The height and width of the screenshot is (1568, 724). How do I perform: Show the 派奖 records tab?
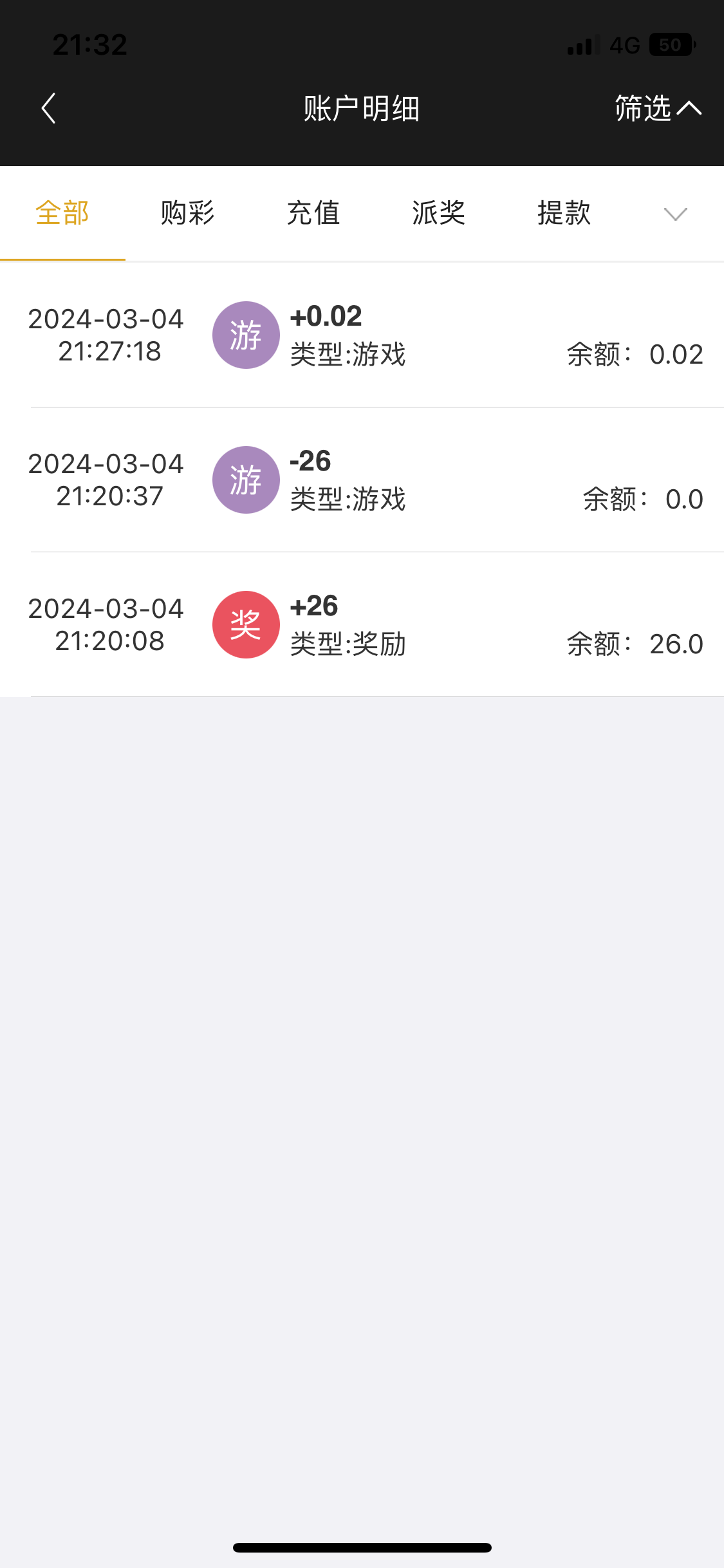click(x=438, y=213)
